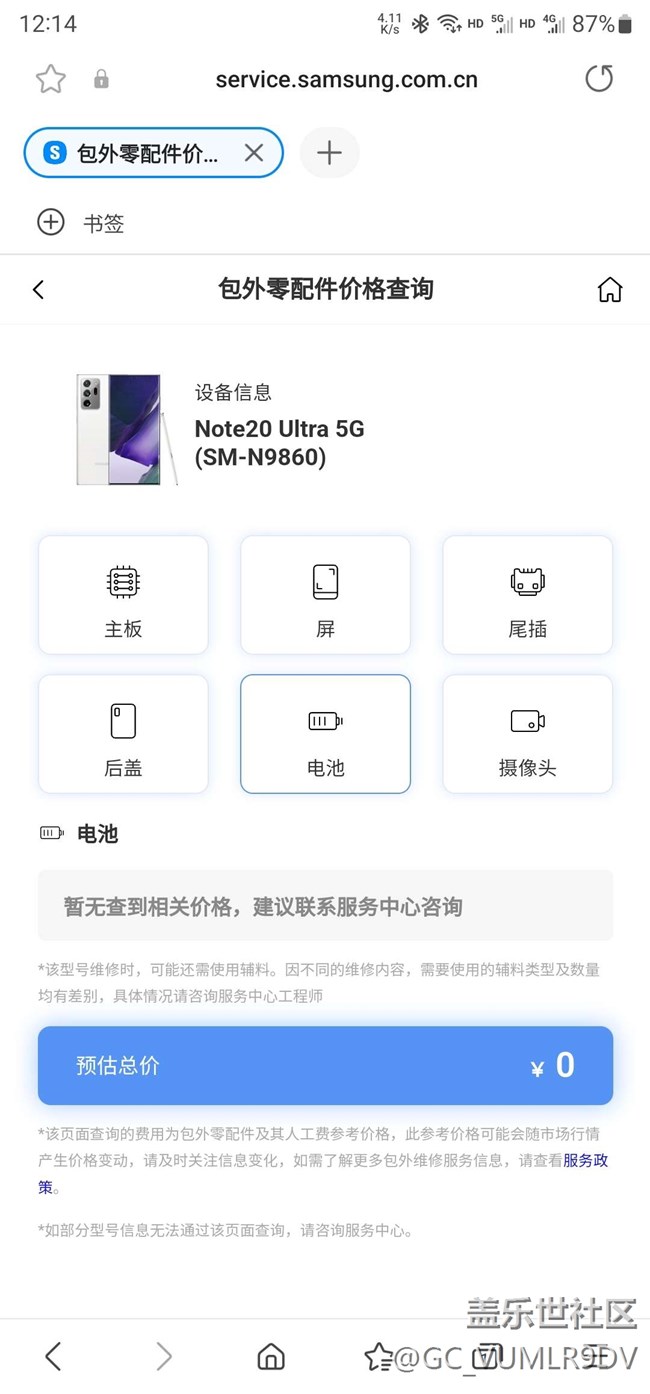Open the service site home icon
Image resolution: width=650 pixels, height=1394 pixels.
coord(609,290)
